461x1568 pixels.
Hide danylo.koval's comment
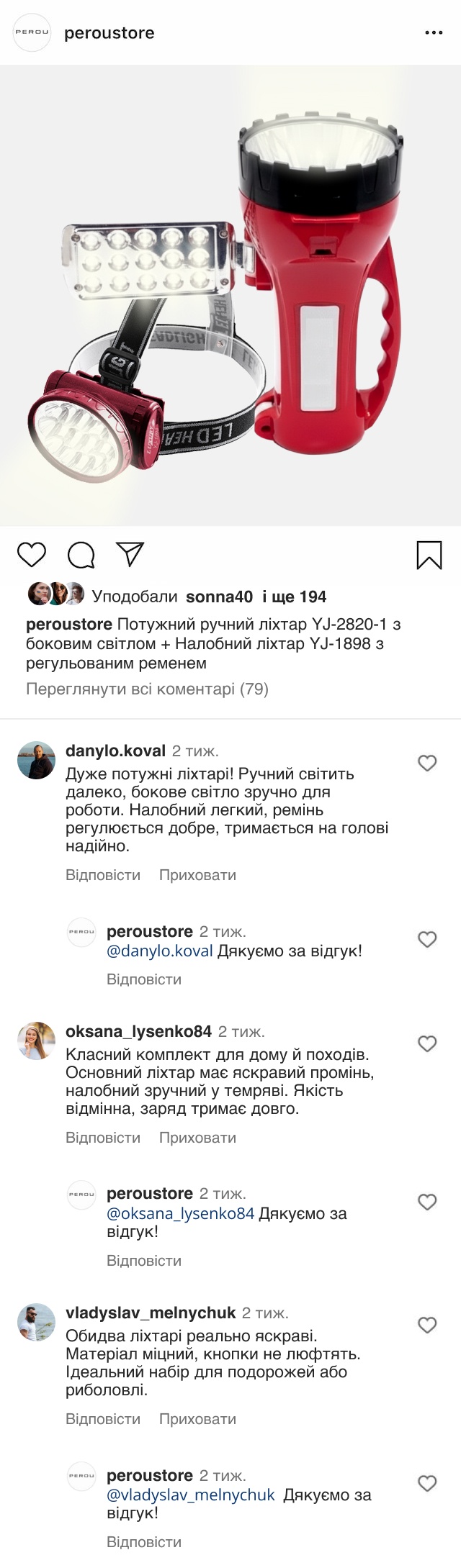pyautogui.click(x=197, y=875)
